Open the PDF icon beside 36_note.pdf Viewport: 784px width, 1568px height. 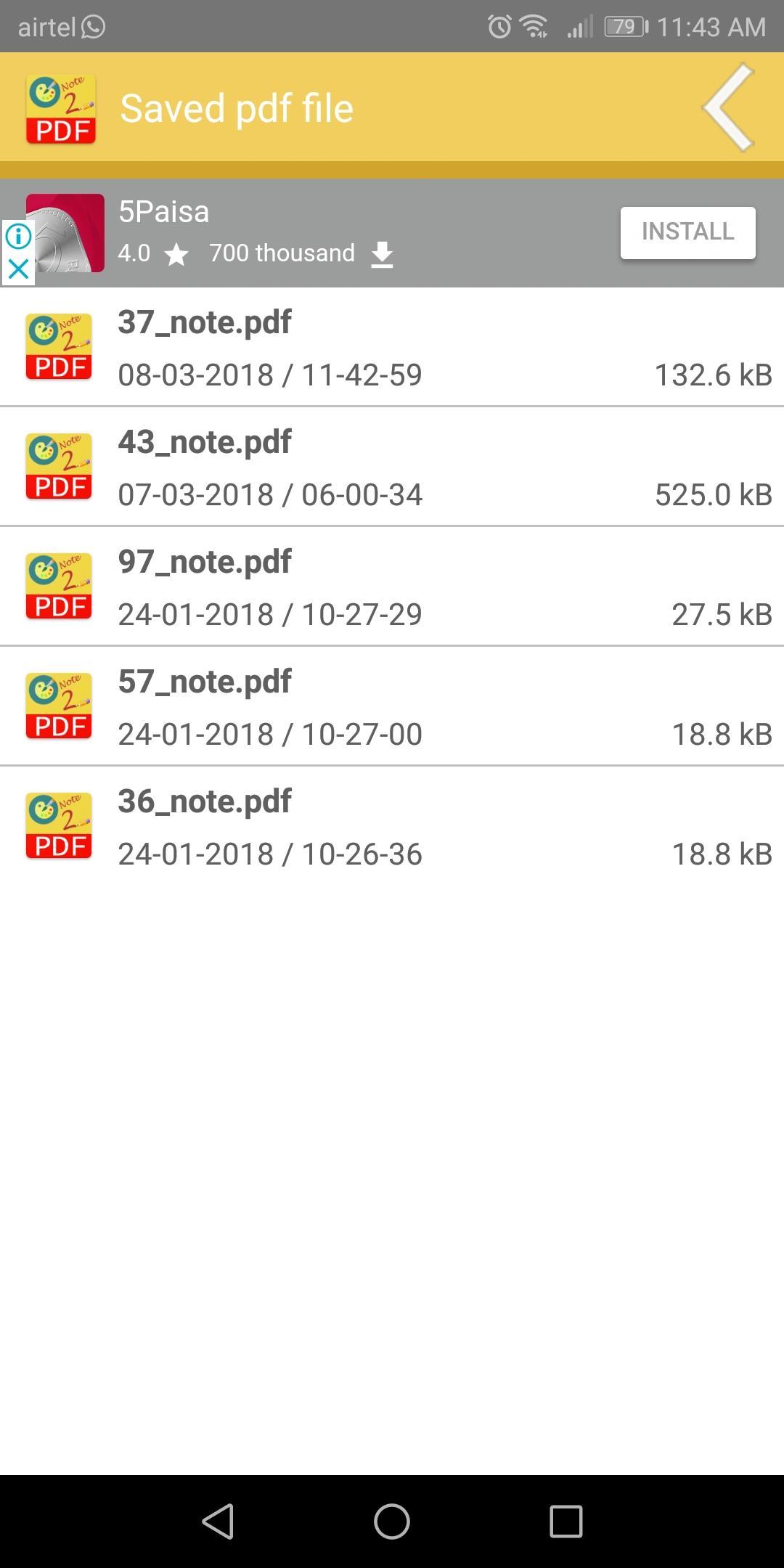pos(59,825)
